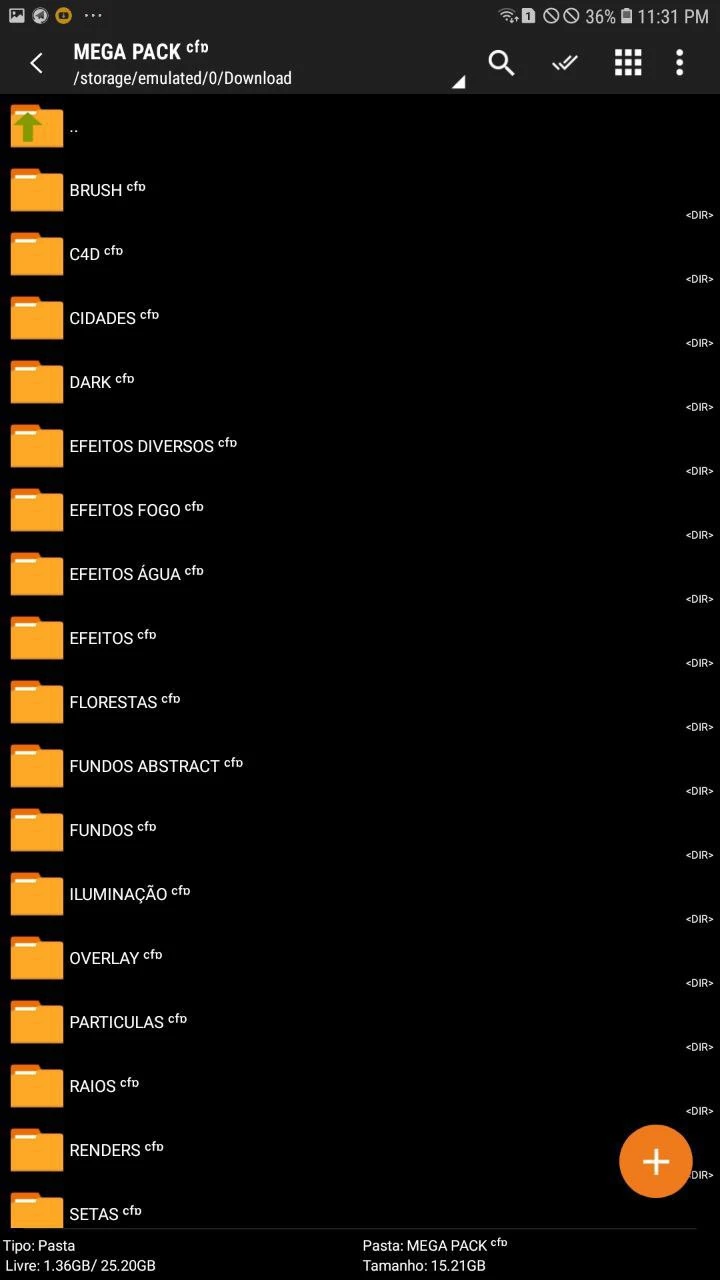The image size is (720, 1280).
Task: Open the C4D folder
Action: click(x=85, y=254)
